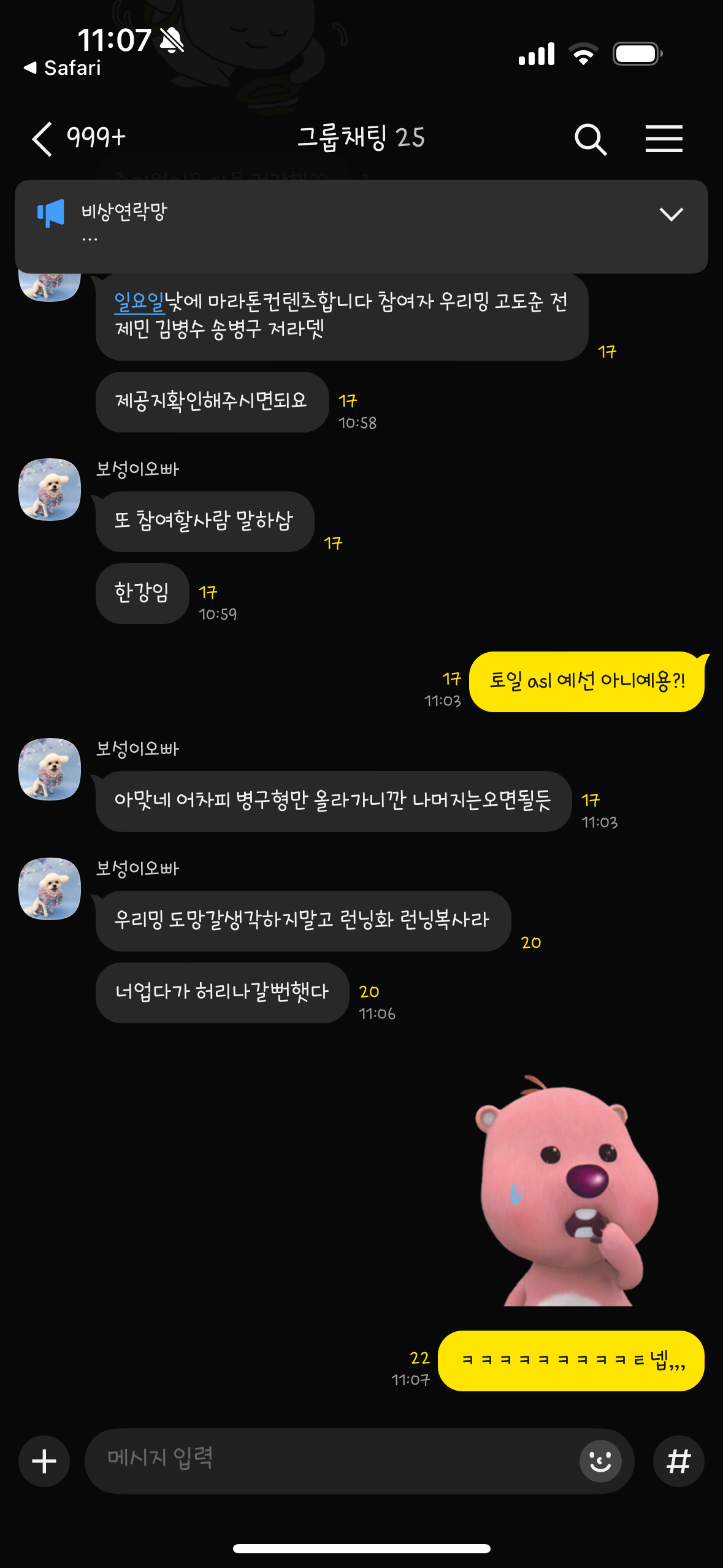
Task: Return to Safari via the status bar link
Action: [x=63, y=68]
